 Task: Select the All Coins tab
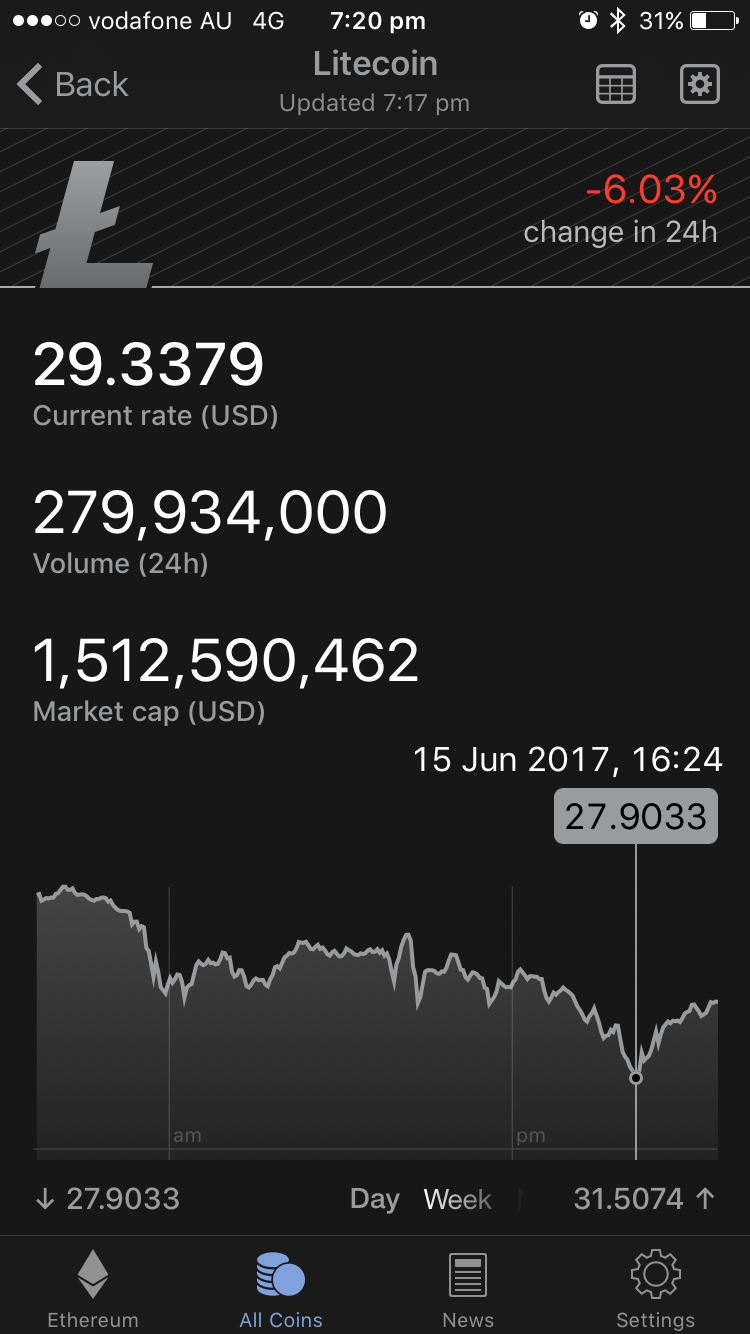tap(281, 1288)
